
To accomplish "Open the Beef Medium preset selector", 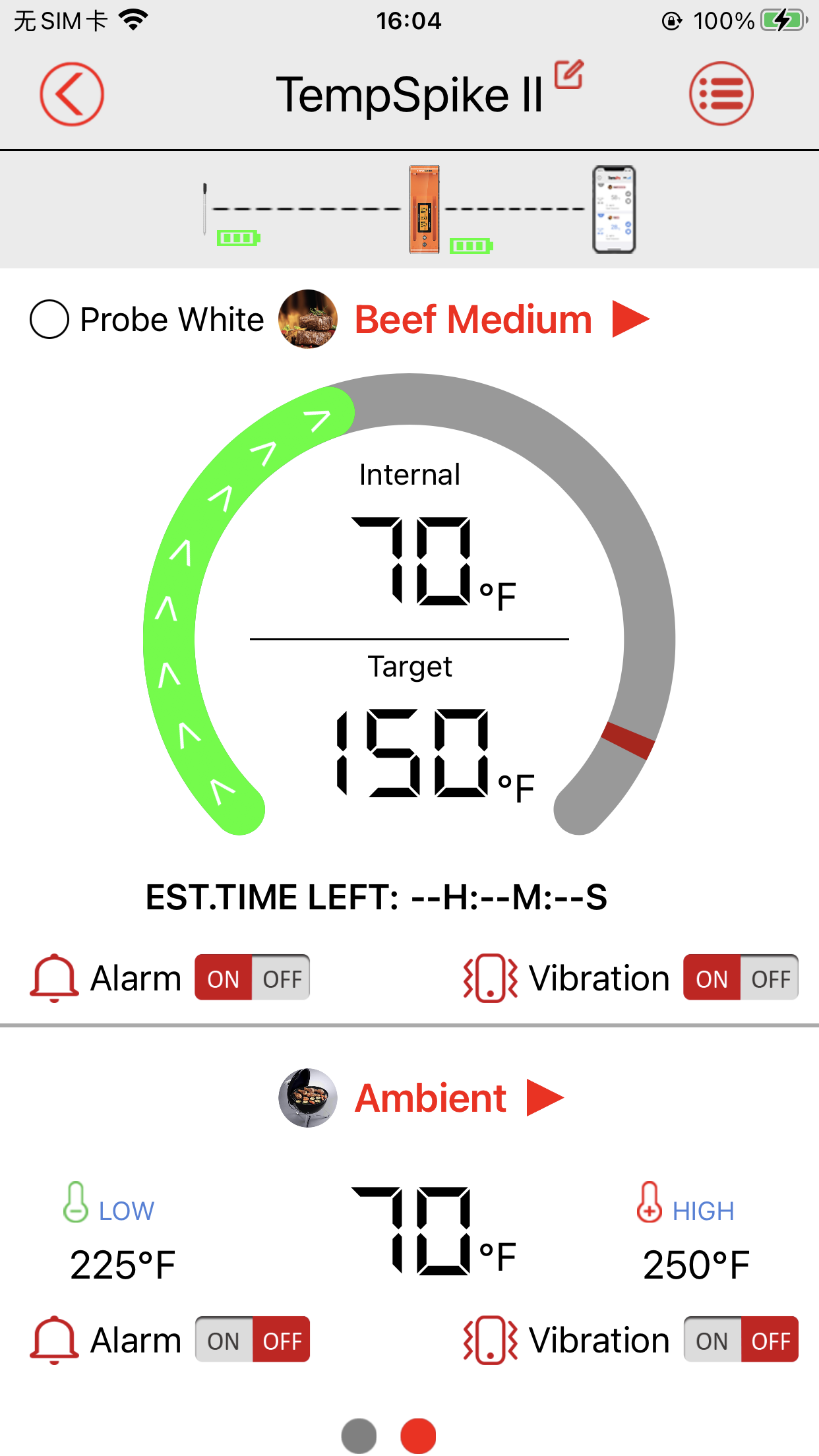I will pyautogui.click(x=473, y=318).
